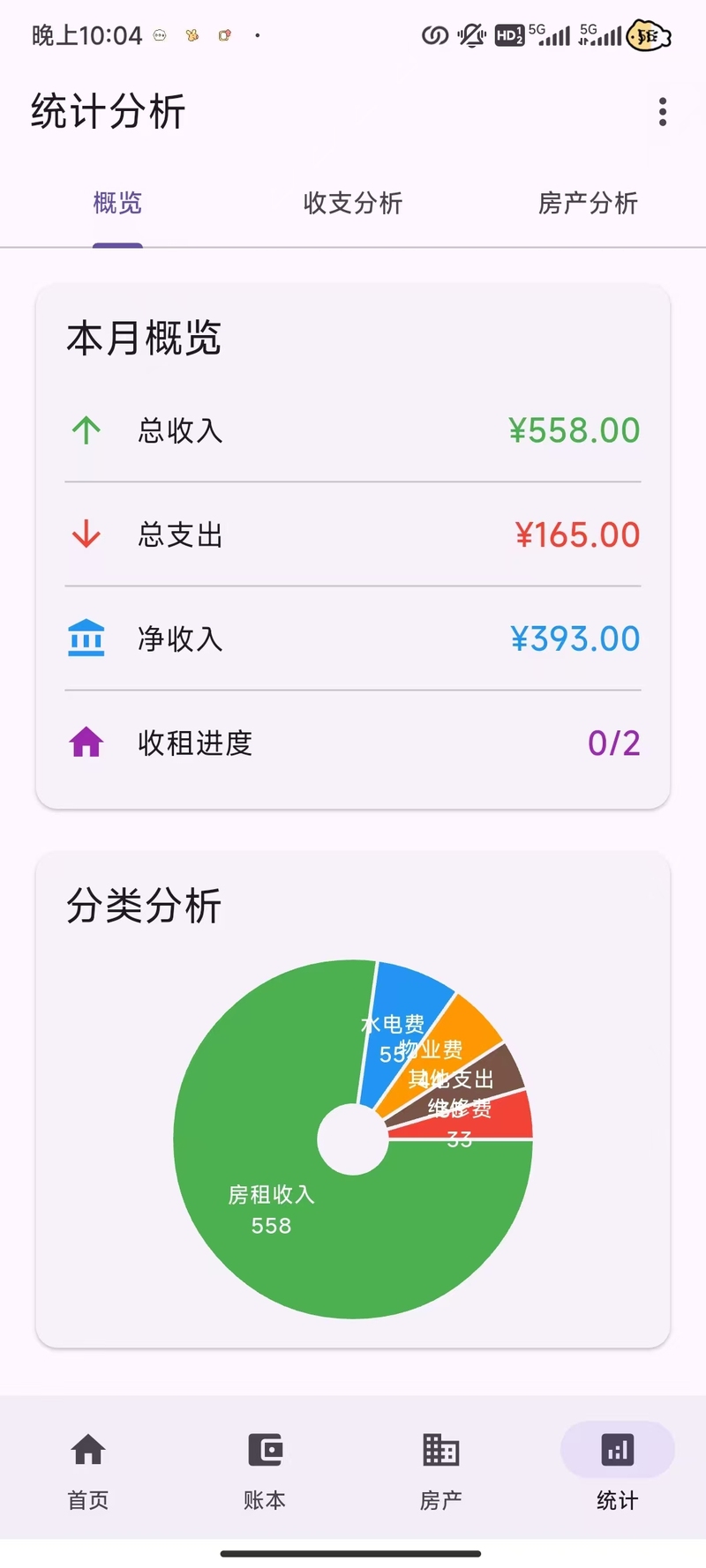The height and width of the screenshot is (1568, 706).
Task: Switch to the 房产分析 tab
Action: [x=588, y=204]
